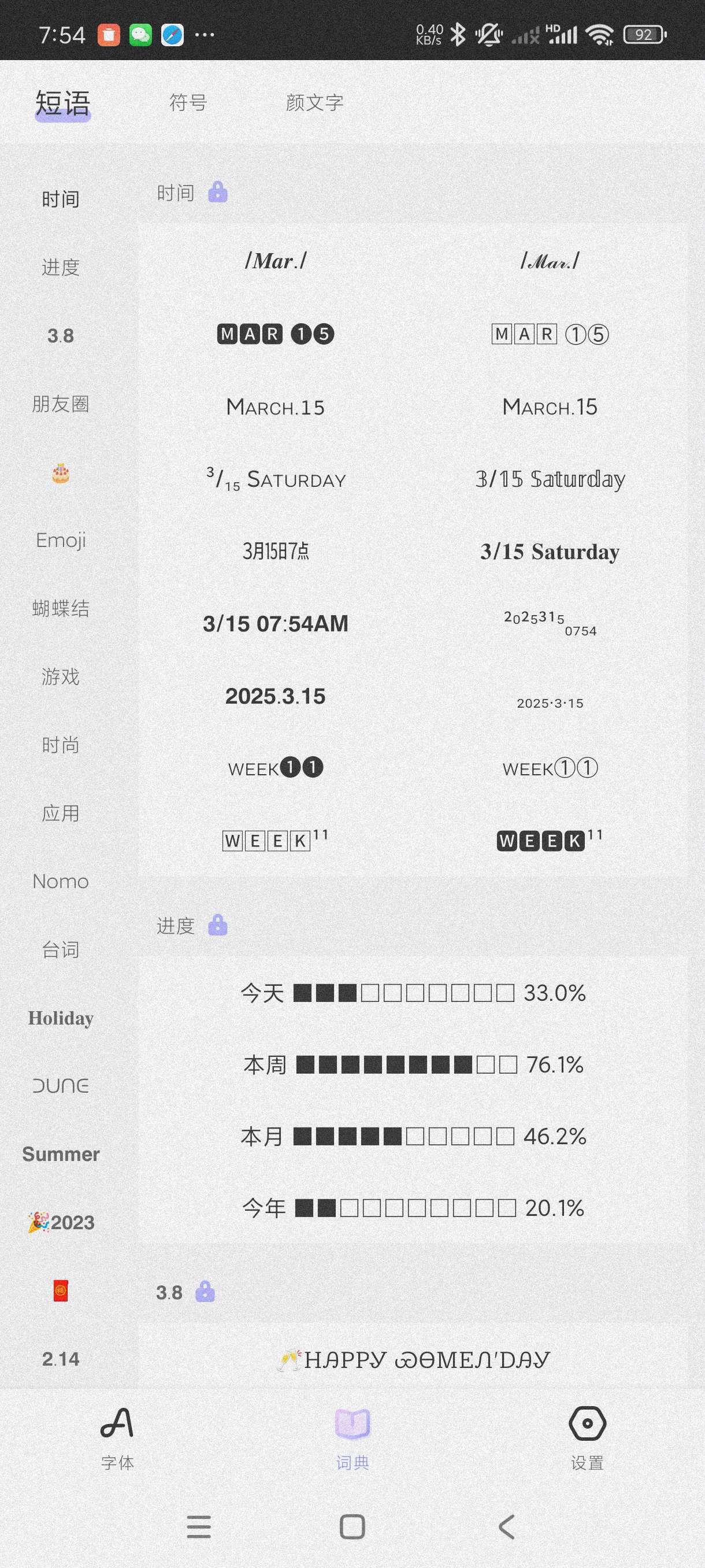The width and height of the screenshot is (705, 1568).
Task: Open the Emoji category
Action: click(61, 540)
